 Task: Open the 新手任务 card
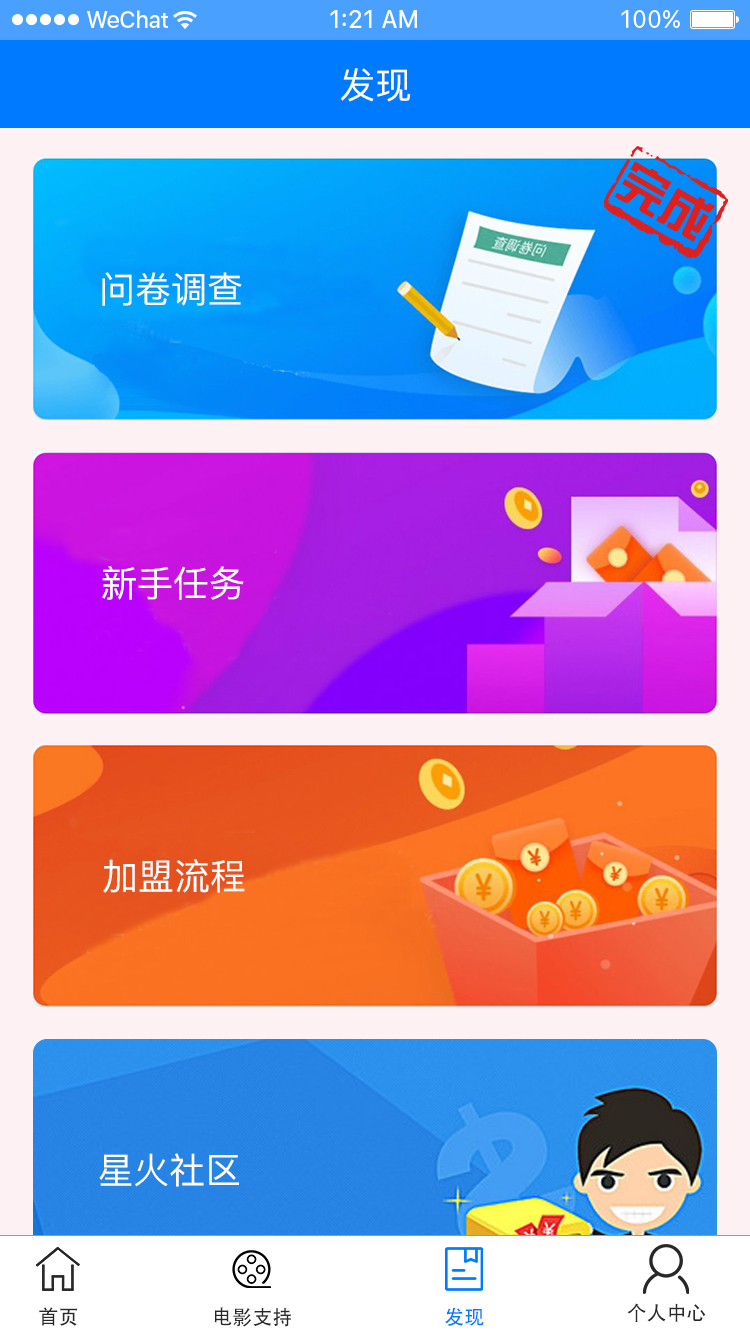tap(375, 583)
